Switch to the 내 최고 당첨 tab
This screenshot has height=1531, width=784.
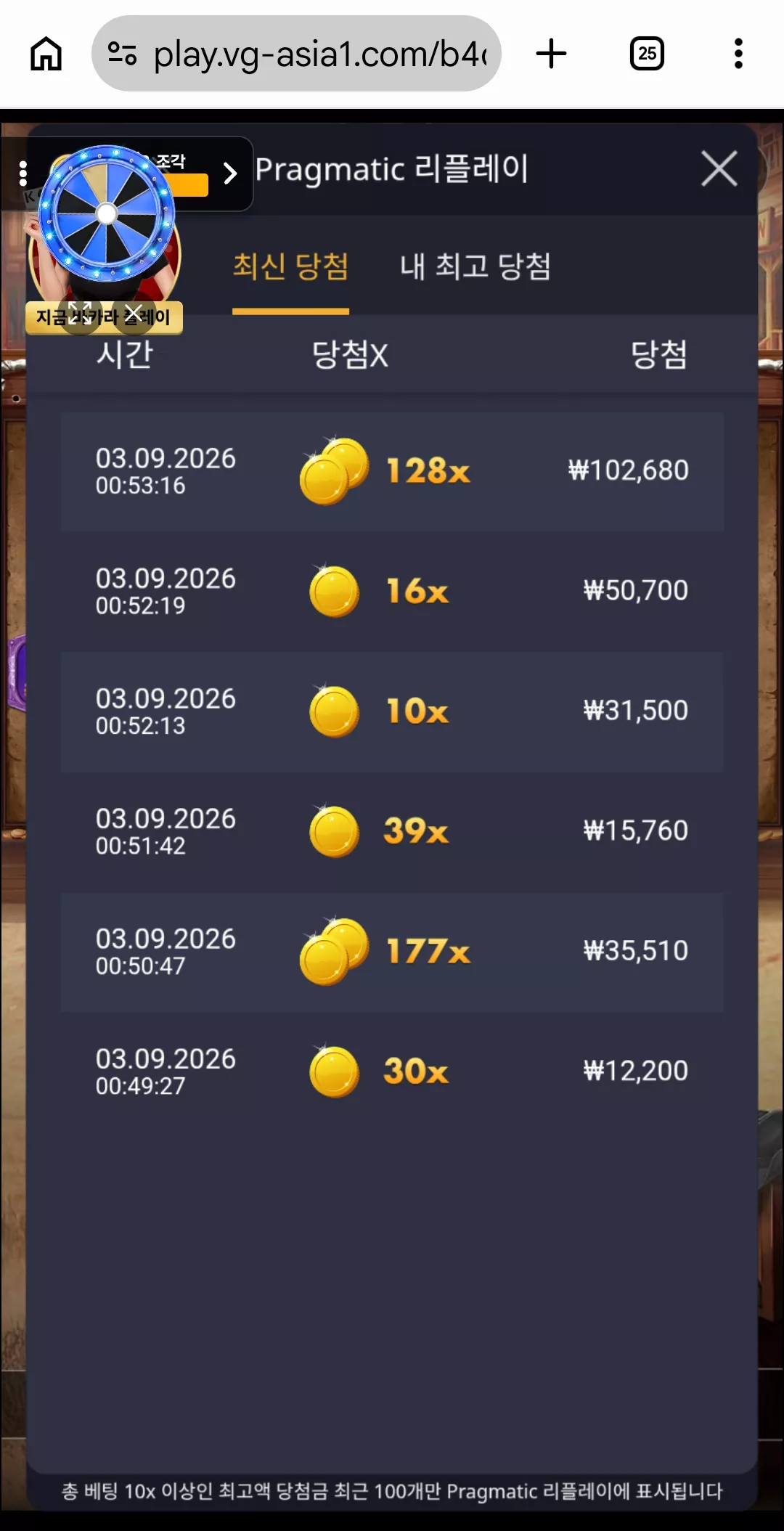[475, 266]
